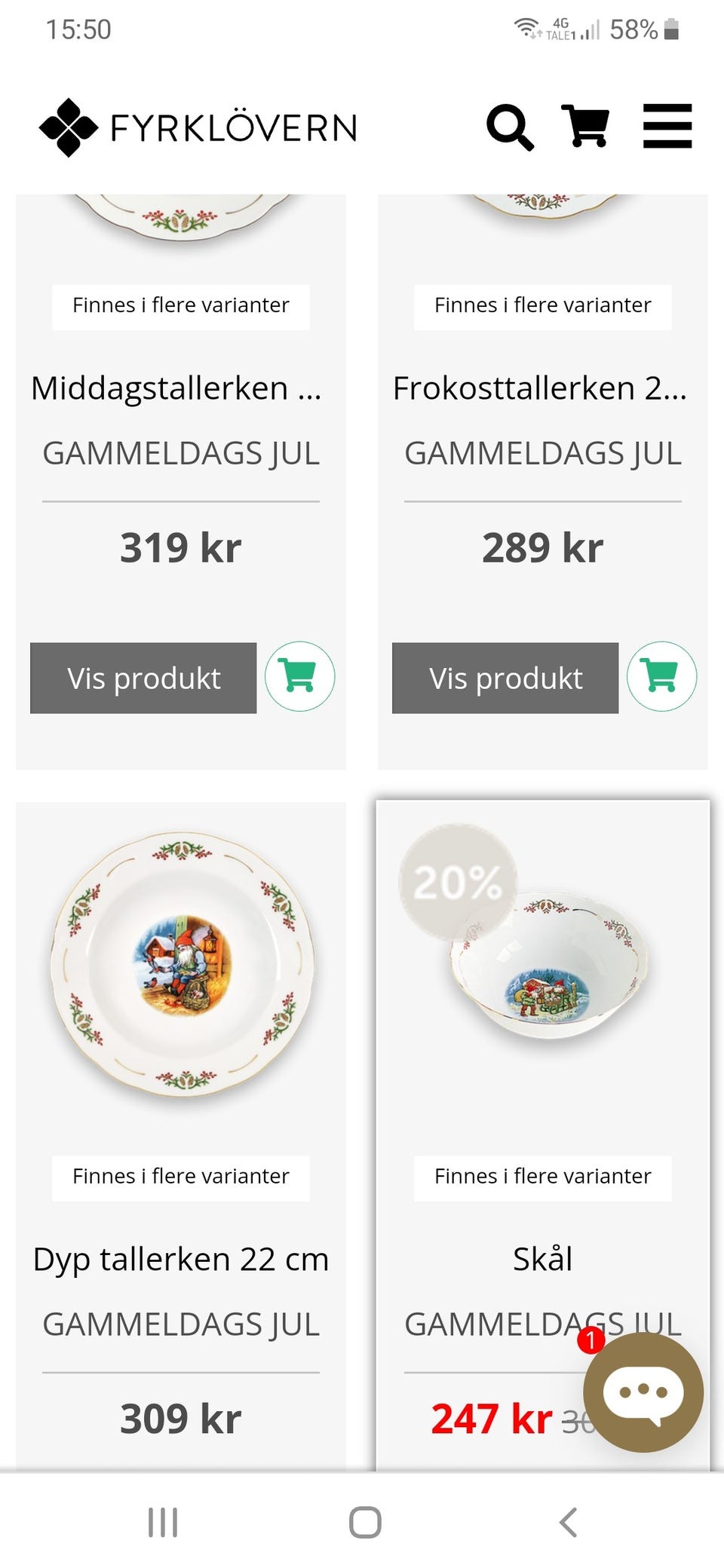The image size is (724, 1568).
Task: Open the Dyp tallerken 22 cm product
Action: [x=179, y=1257]
